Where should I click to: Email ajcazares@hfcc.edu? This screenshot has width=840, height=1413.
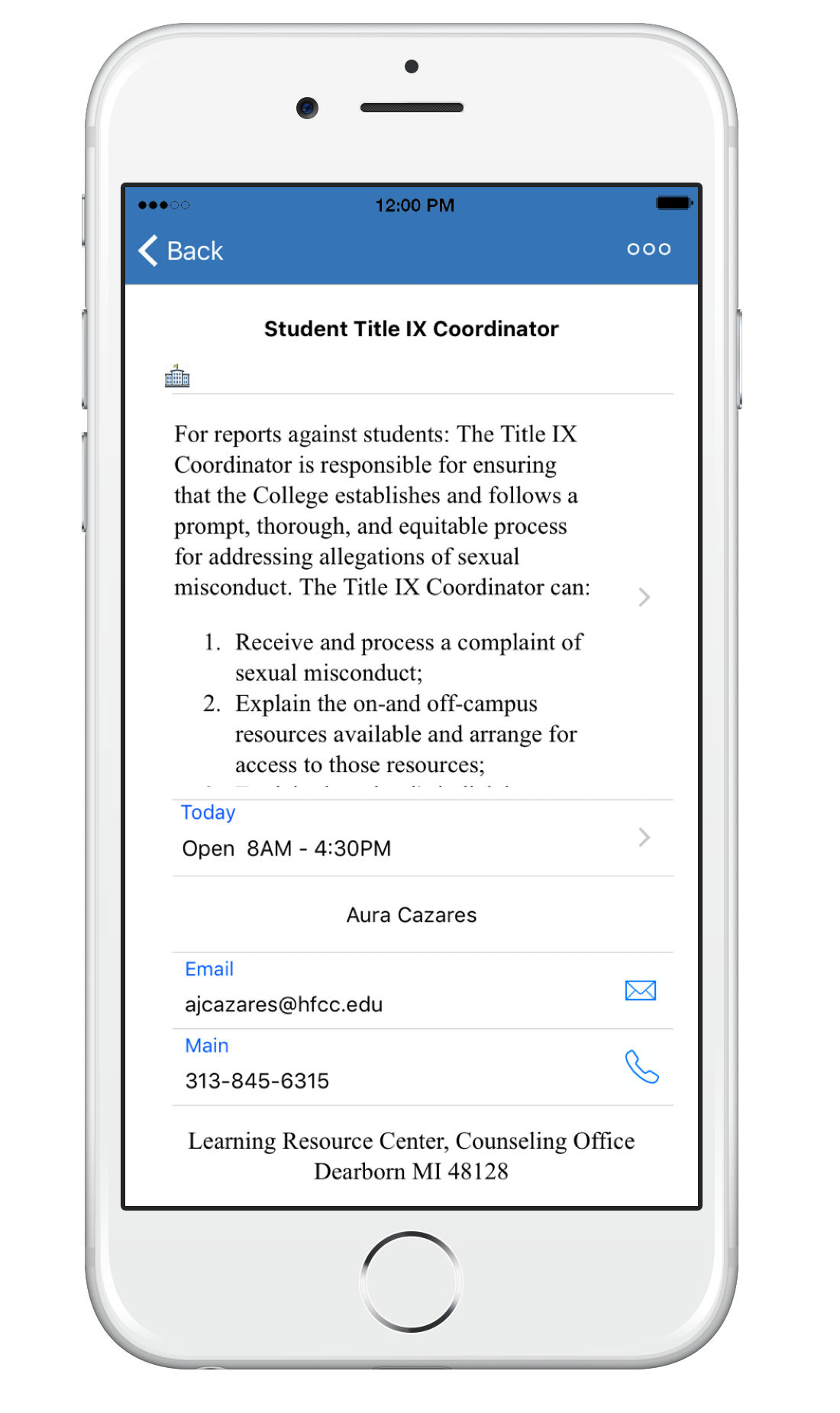coord(640,991)
